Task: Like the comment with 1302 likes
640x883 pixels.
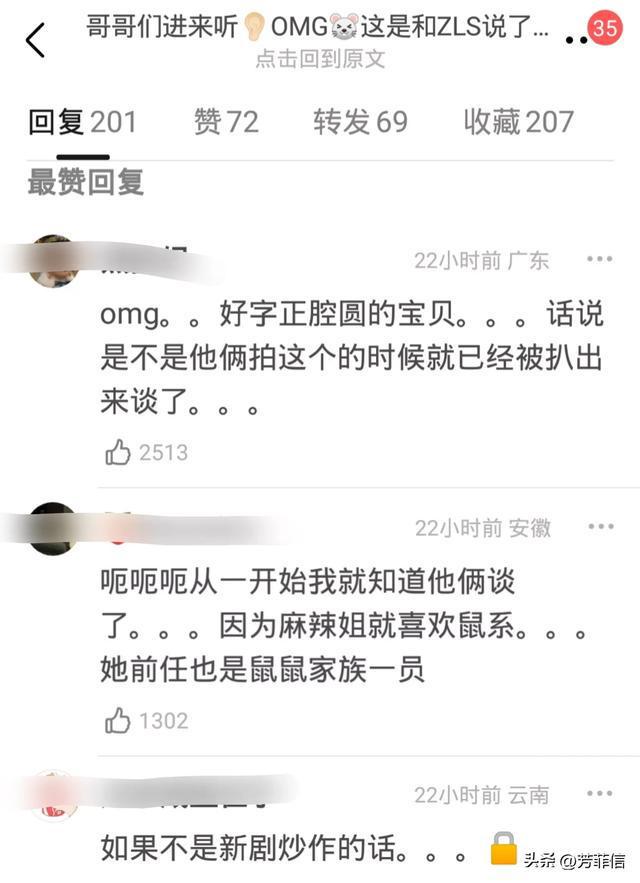Action: [118, 720]
